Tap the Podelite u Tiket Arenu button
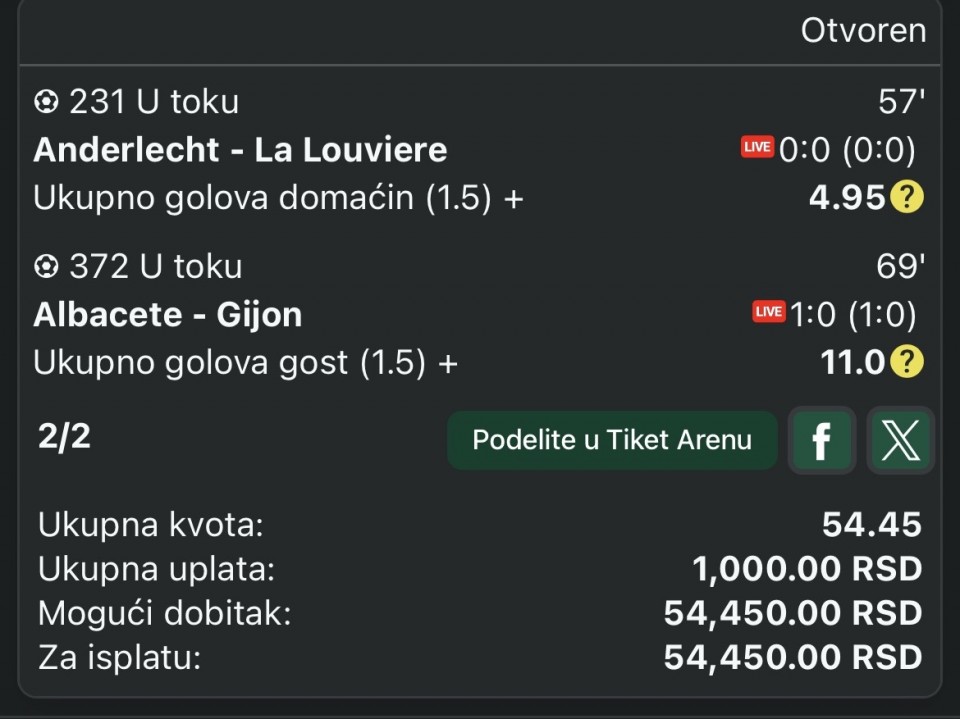 pos(611,440)
